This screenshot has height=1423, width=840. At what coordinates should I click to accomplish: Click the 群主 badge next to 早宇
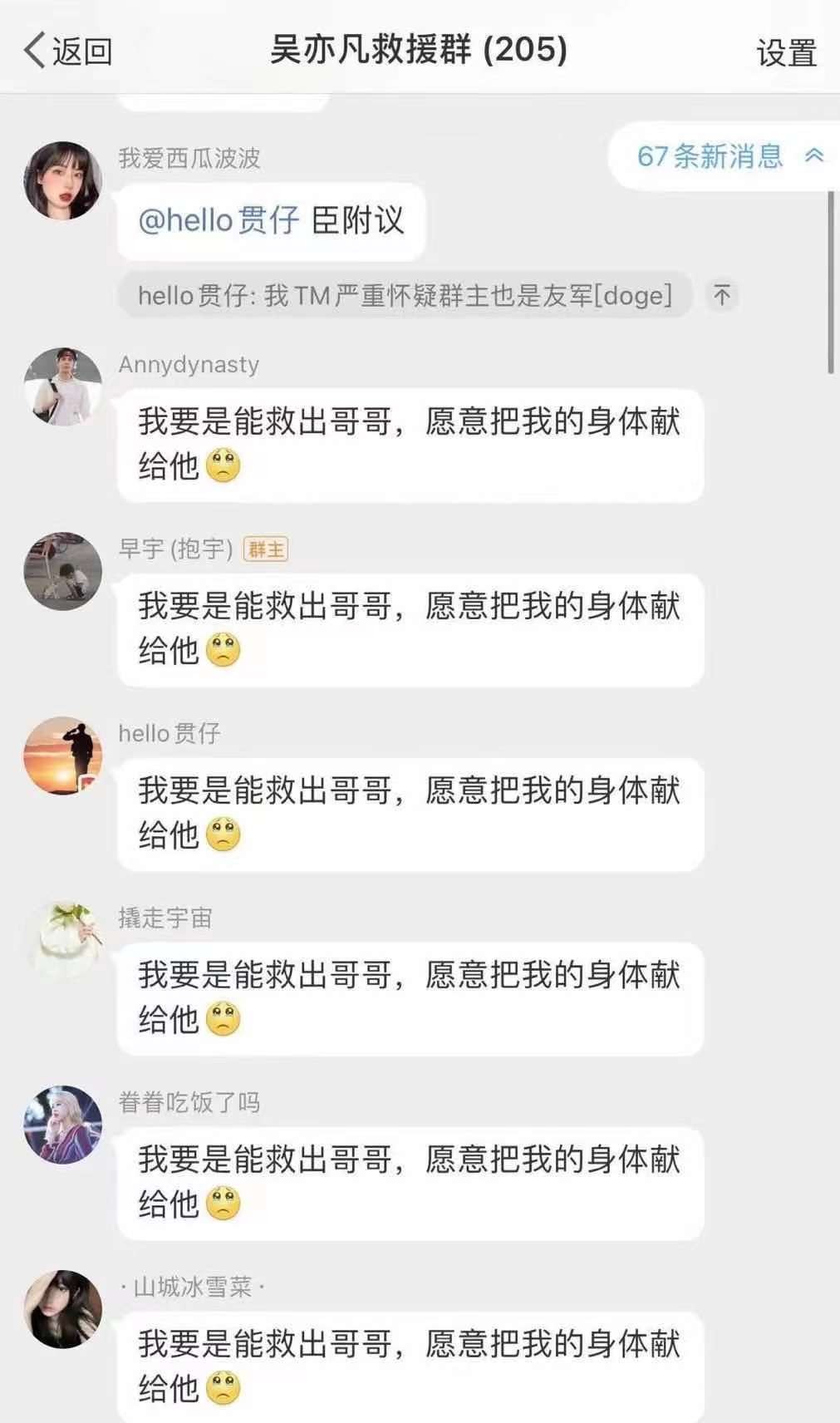(x=264, y=550)
